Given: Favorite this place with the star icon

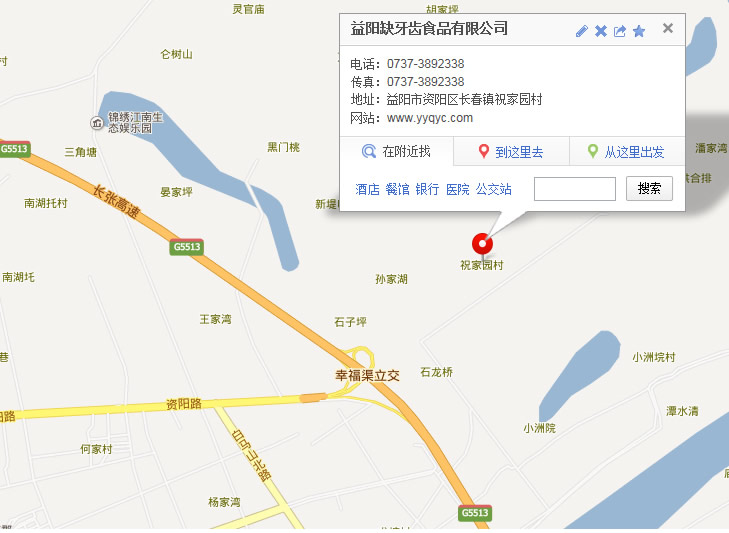Looking at the screenshot, I should pos(639,31).
